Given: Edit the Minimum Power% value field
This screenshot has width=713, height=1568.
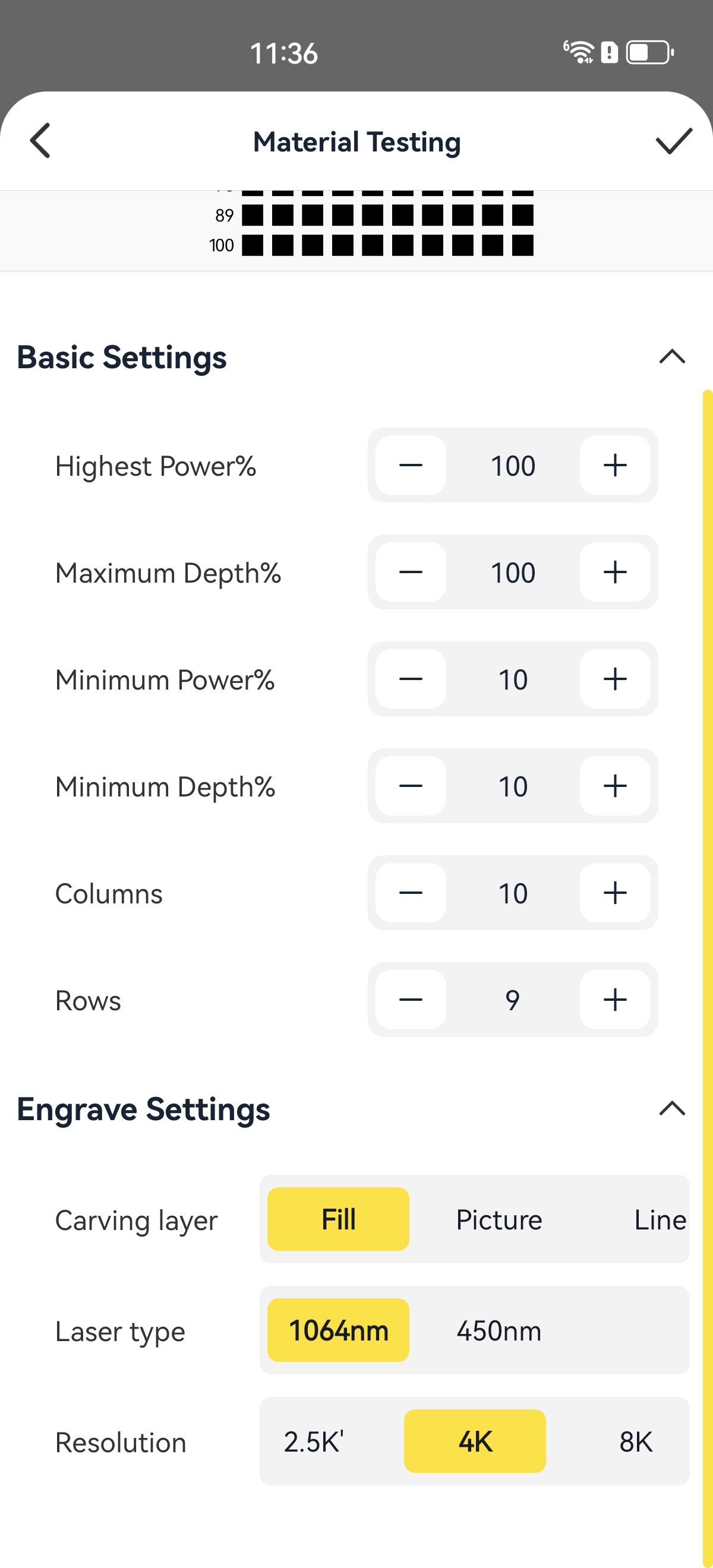Looking at the screenshot, I should [x=513, y=679].
